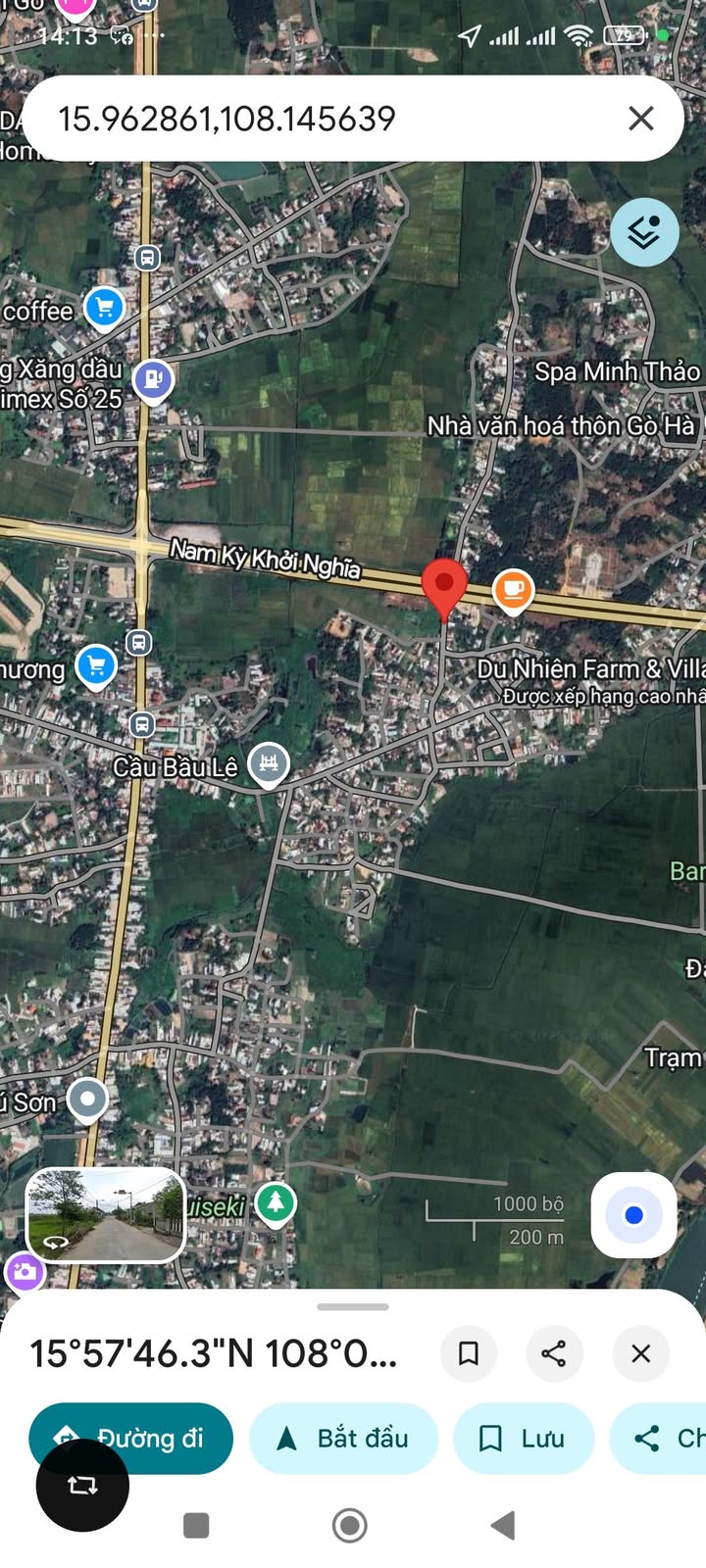Viewport: 706px width, 1568px height.
Task: Open the Street View thumbnail
Action: [x=106, y=1215]
